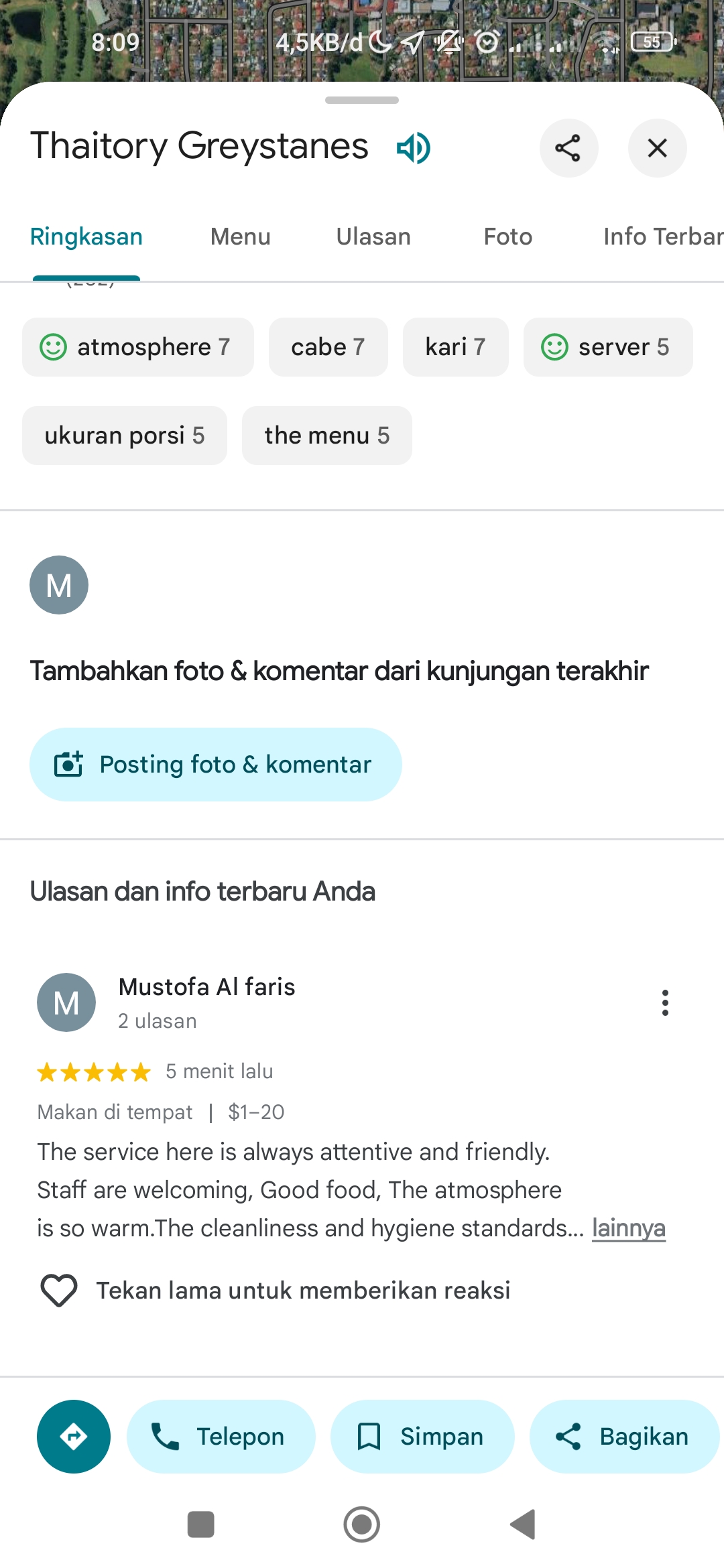Image resolution: width=724 pixels, height=1568 pixels.
Task: Play the pronunciation of Thaitory Greystanes
Action: 413,148
